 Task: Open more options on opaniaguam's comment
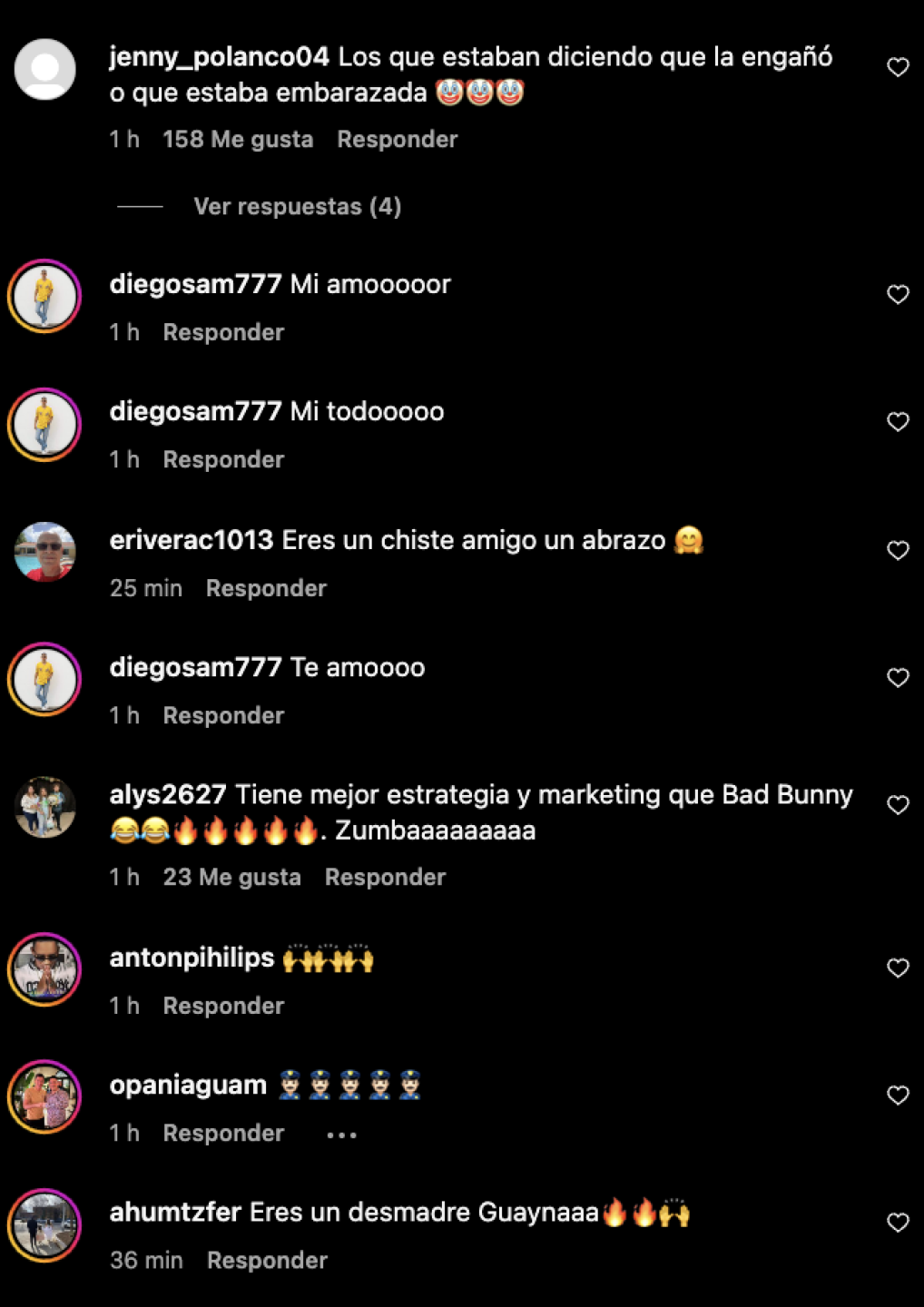pyautogui.click(x=341, y=1135)
